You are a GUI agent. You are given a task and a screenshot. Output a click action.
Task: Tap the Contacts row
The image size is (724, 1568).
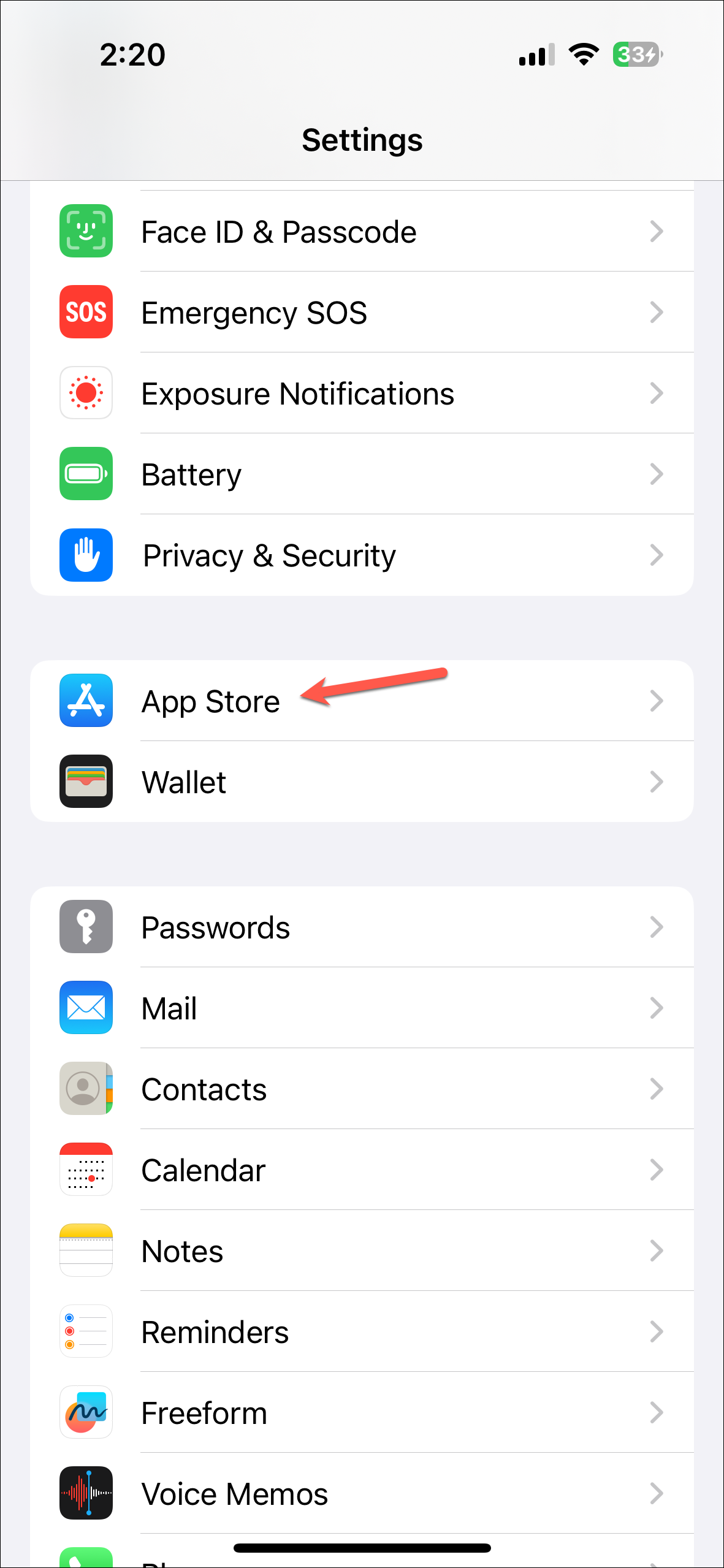(x=362, y=1089)
